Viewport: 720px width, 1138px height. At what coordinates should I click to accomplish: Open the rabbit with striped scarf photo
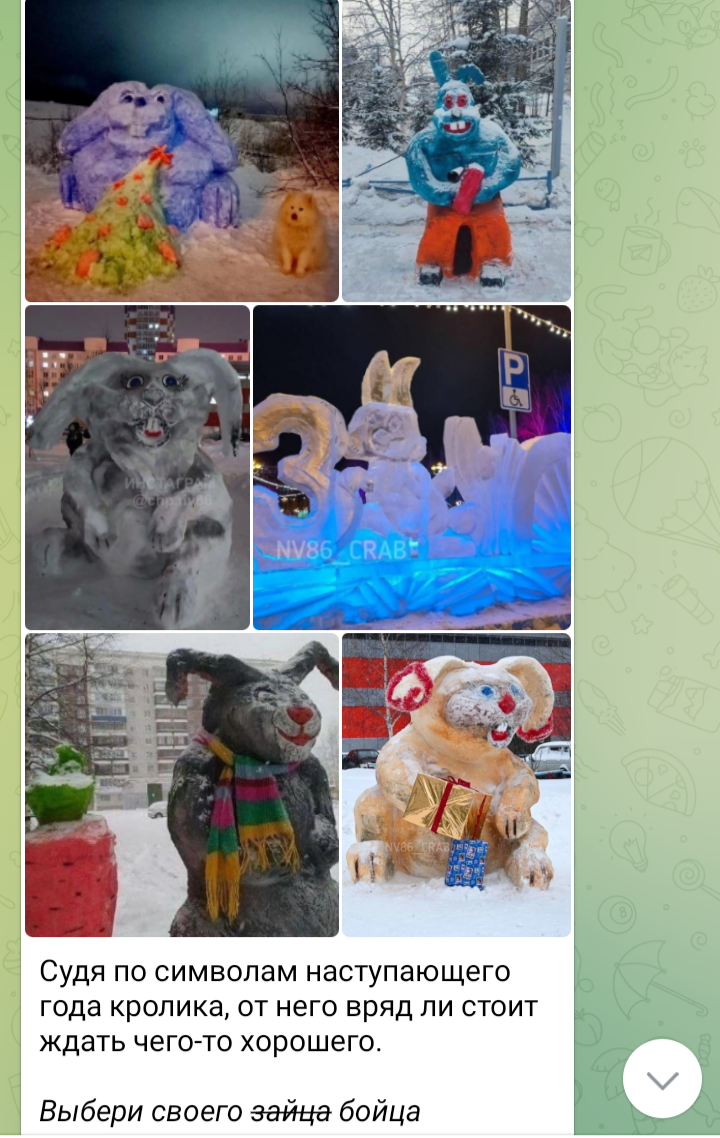pos(181,785)
